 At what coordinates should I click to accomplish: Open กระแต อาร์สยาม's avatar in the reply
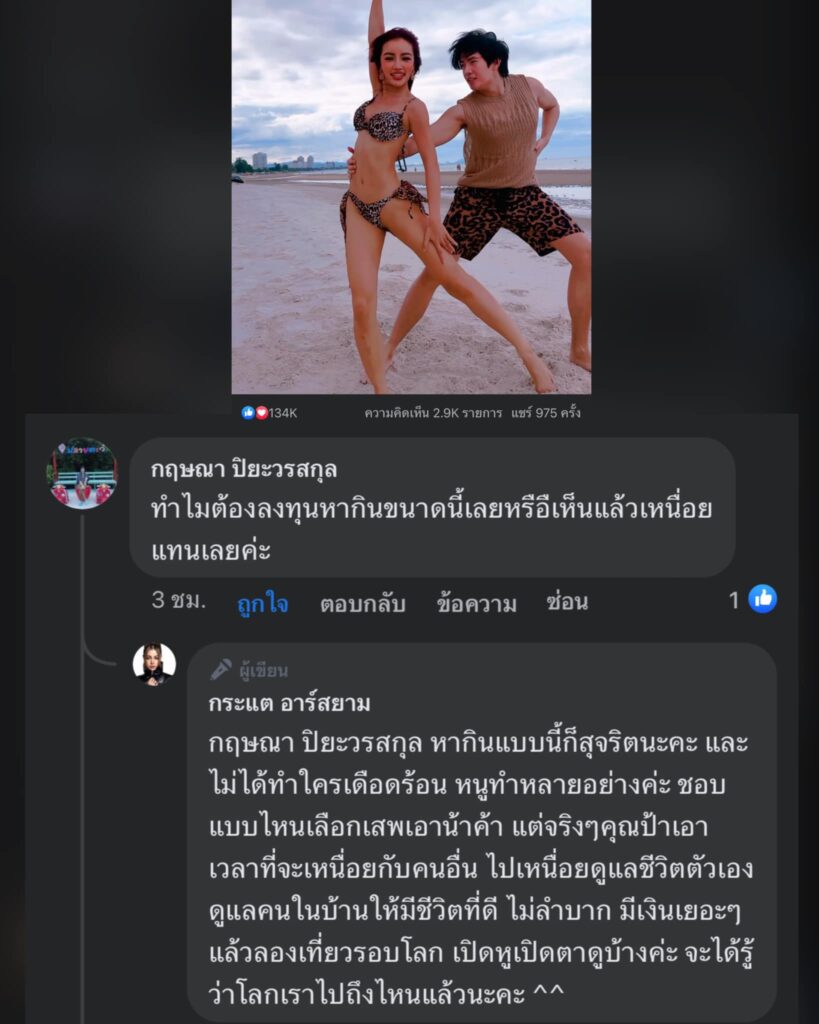click(x=154, y=664)
